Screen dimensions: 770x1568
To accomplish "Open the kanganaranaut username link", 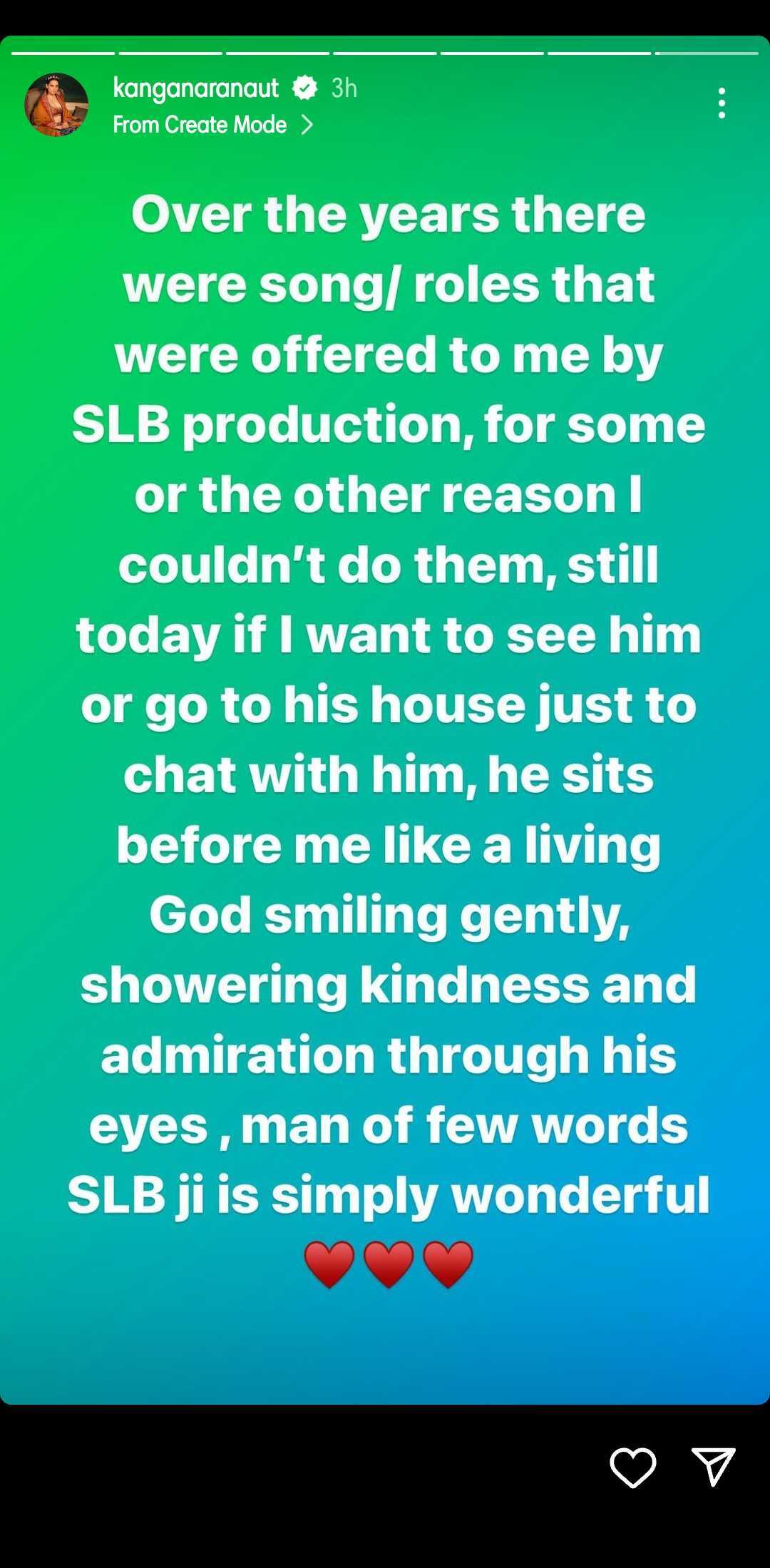I will point(195,88).
